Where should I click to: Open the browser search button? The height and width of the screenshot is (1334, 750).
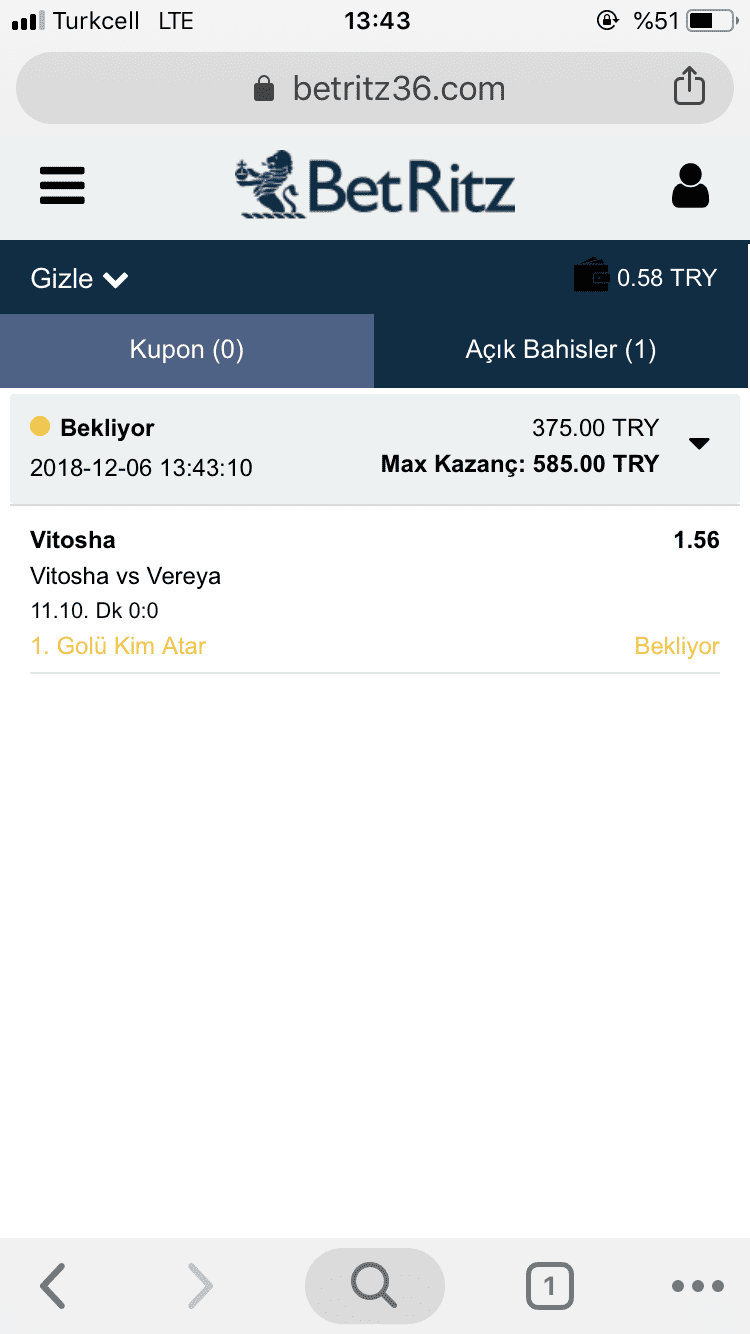[374, 1285]
